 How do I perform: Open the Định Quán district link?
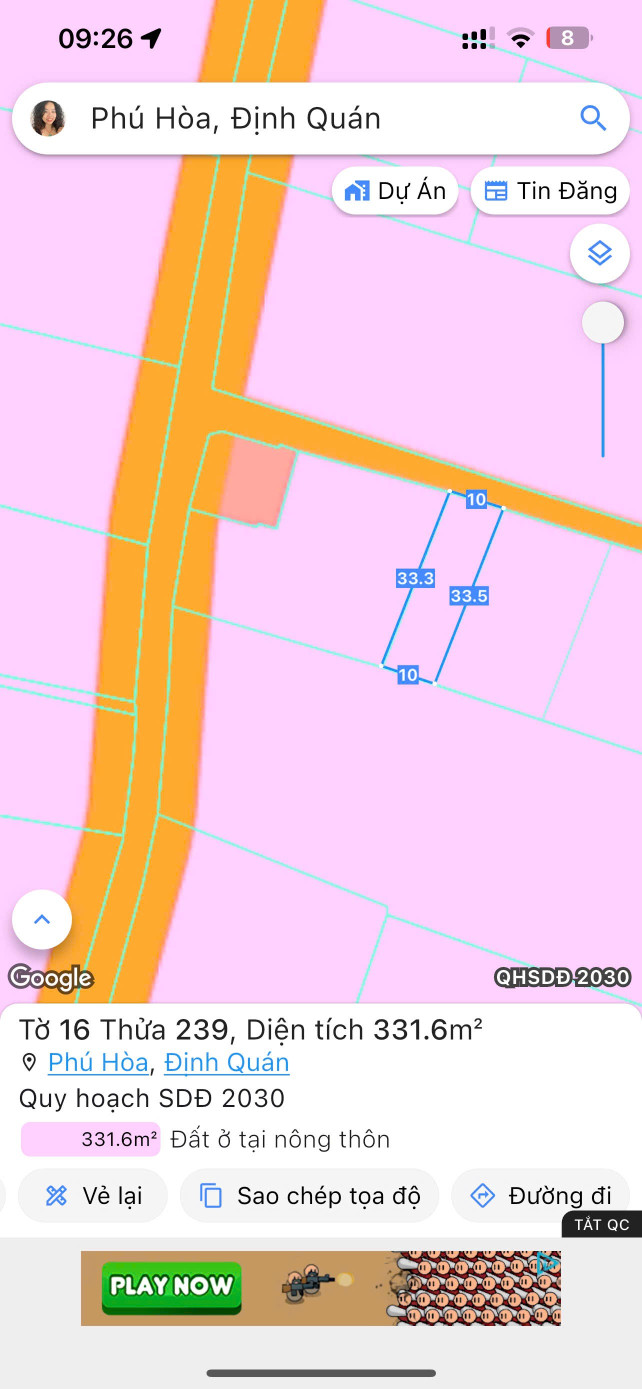pyautogui.click(x=227, y=1062)
